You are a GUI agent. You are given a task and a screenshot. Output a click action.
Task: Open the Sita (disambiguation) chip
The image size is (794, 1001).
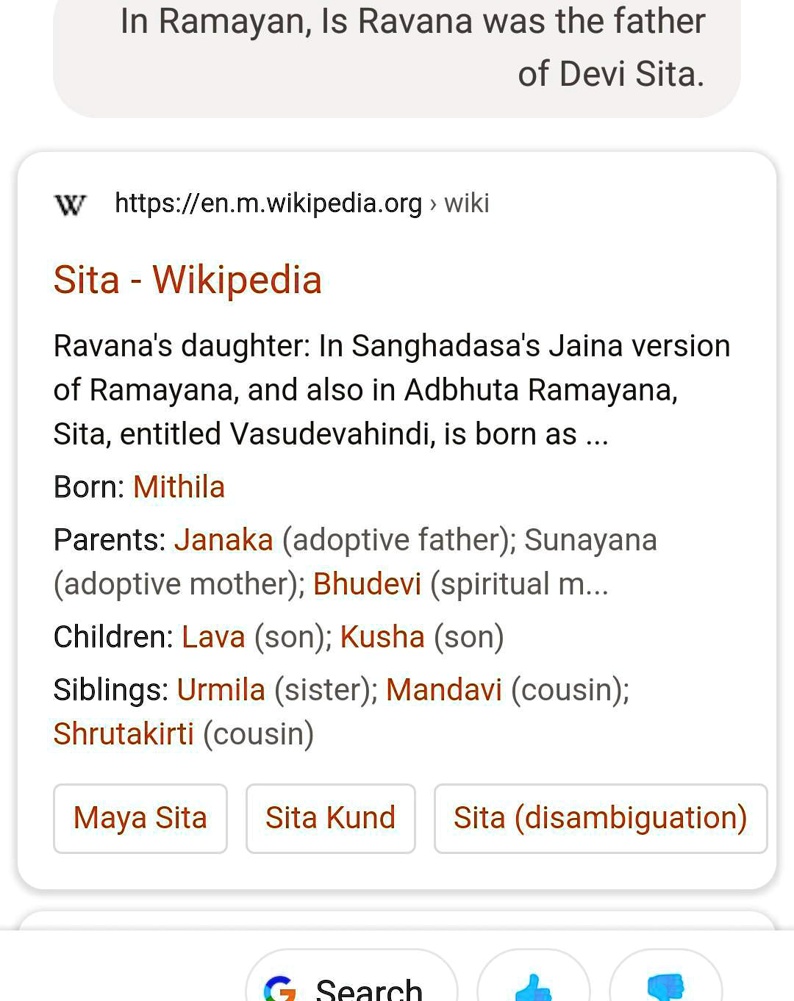tap(600, 818)
